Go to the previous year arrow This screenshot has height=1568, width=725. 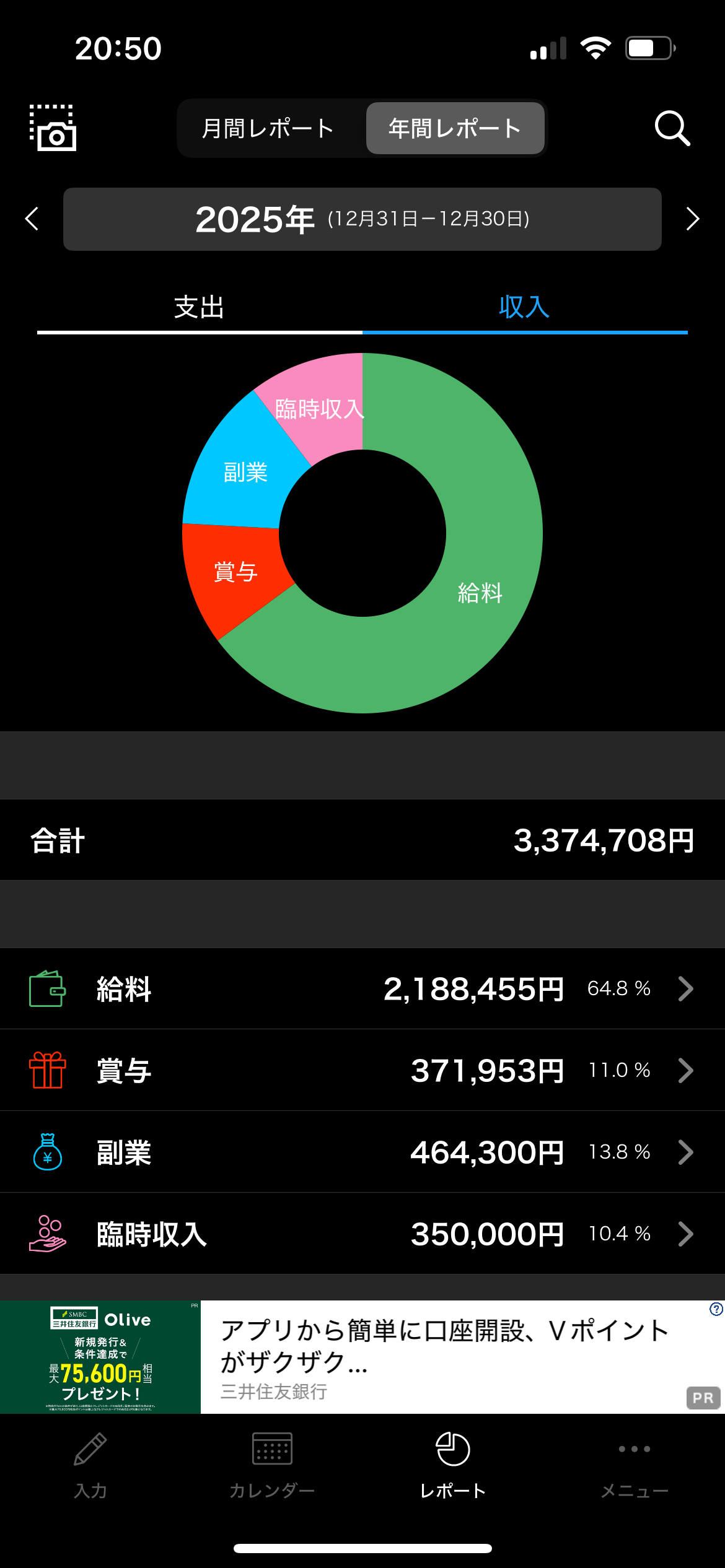point(32,219)
